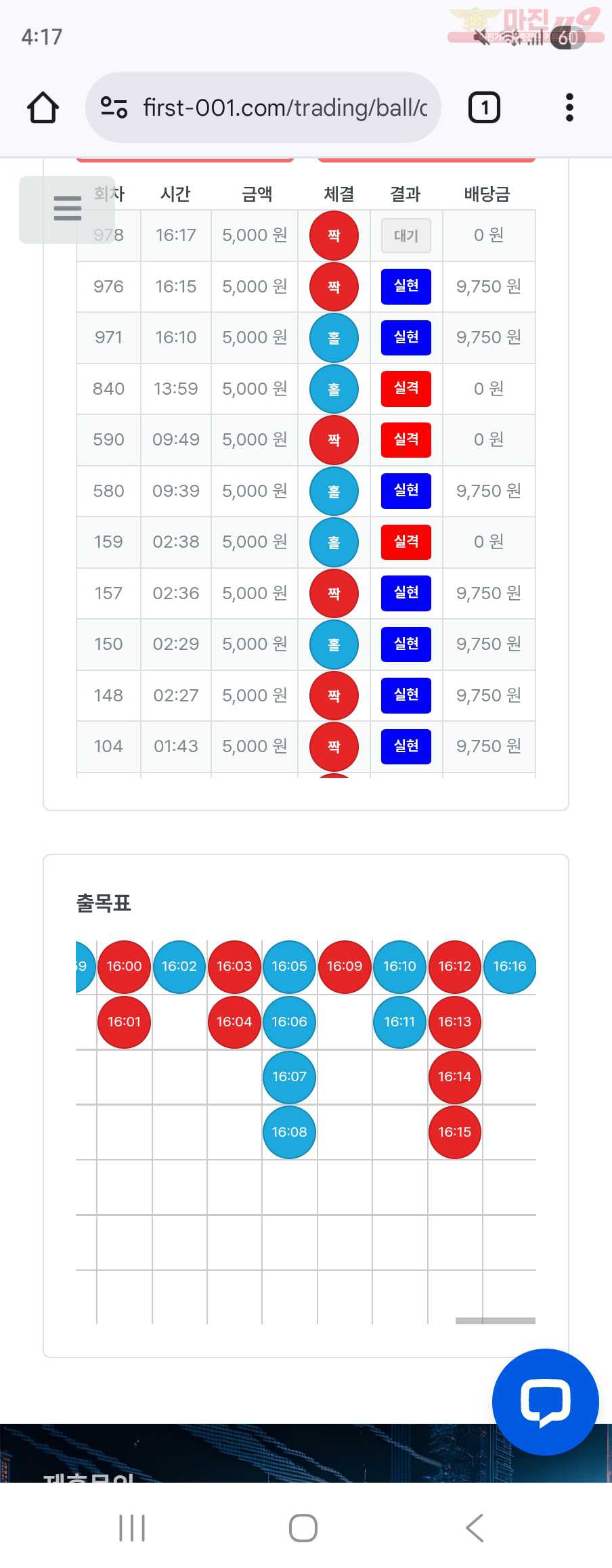612x1568 pixels.
Task: Tap the first-001.com address bar
Action: [x=284, y=108]
